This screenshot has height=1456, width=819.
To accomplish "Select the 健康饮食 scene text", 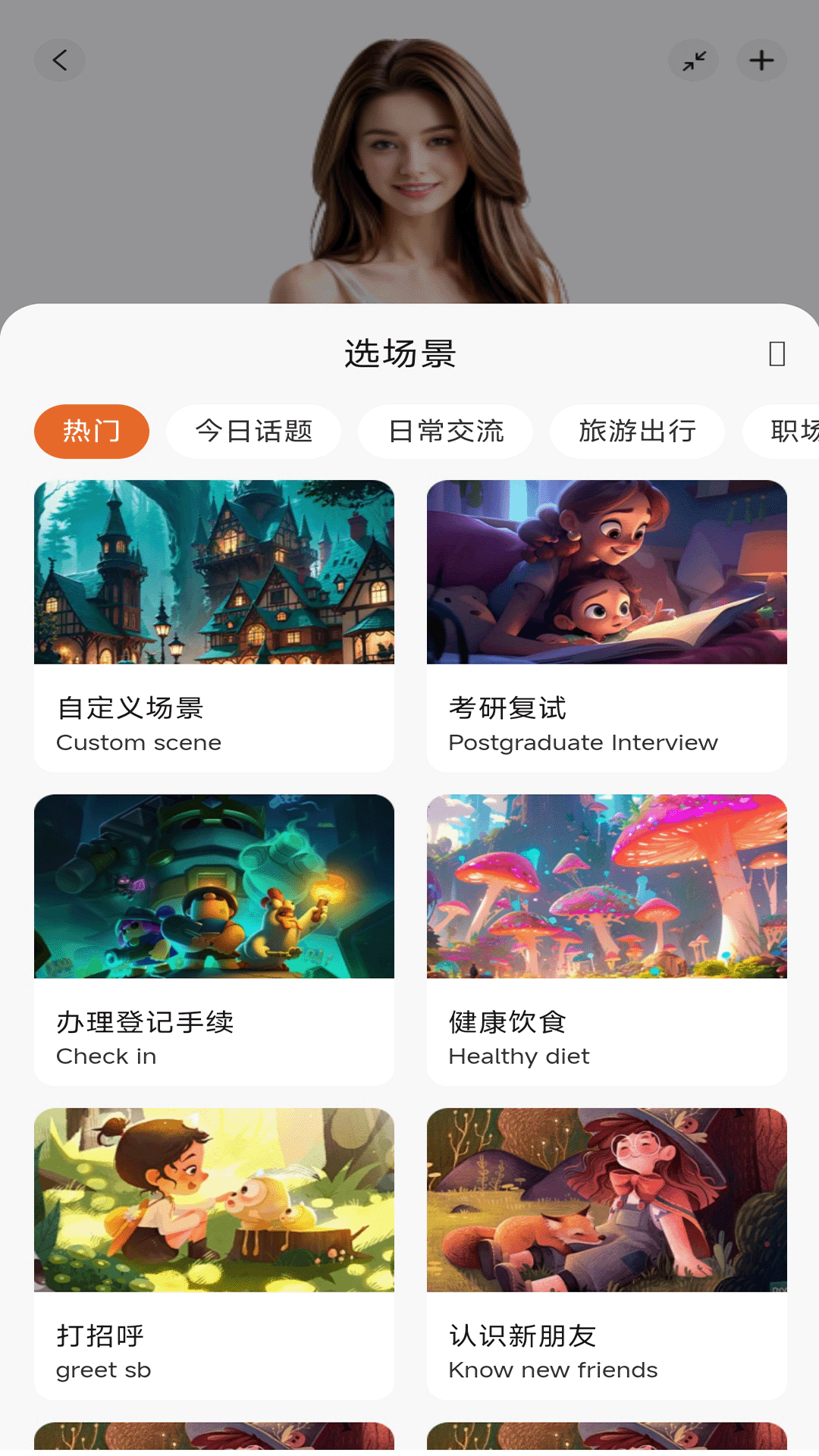I will point(509,1022).
